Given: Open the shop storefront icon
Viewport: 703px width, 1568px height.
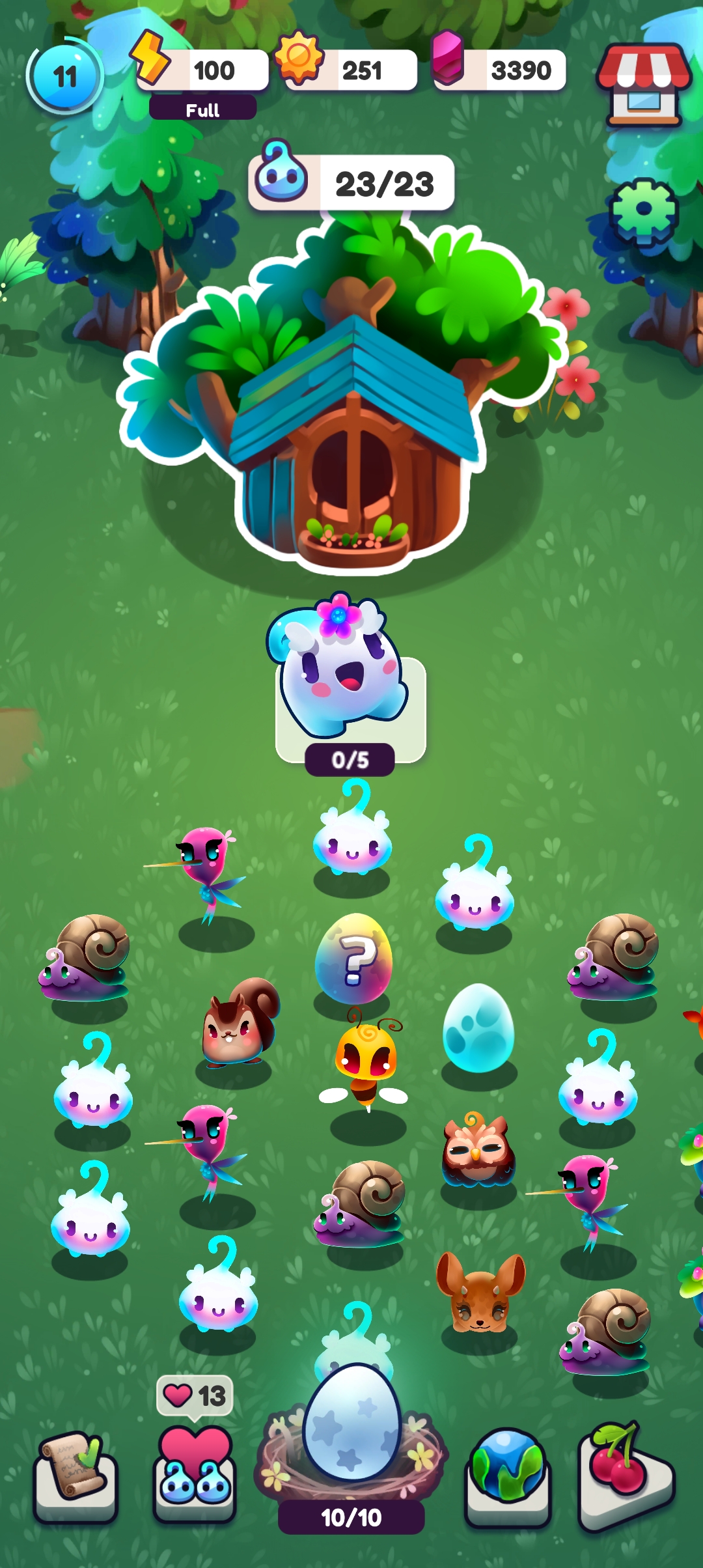Looking at the screenshot, I should coord(644,84).
